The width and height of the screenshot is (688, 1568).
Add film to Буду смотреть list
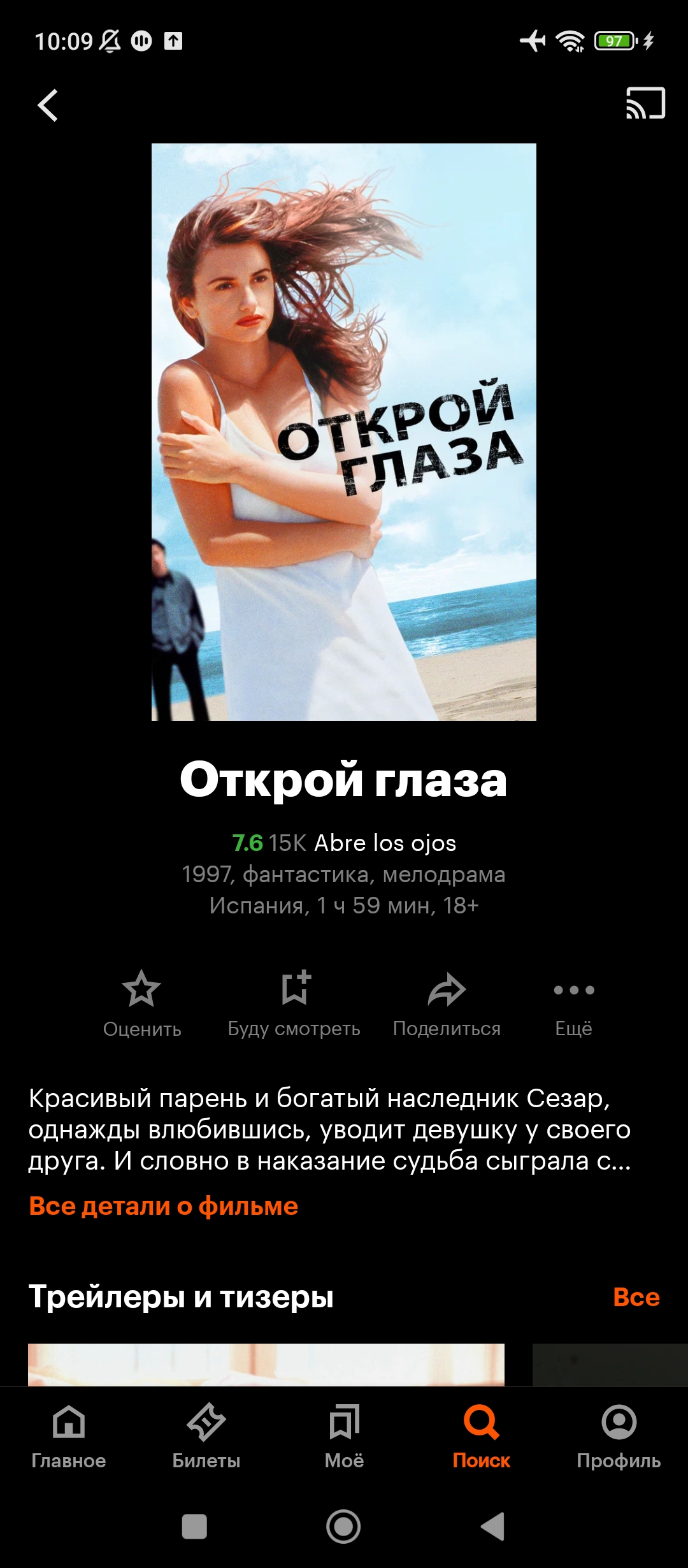coord(294,1004)
